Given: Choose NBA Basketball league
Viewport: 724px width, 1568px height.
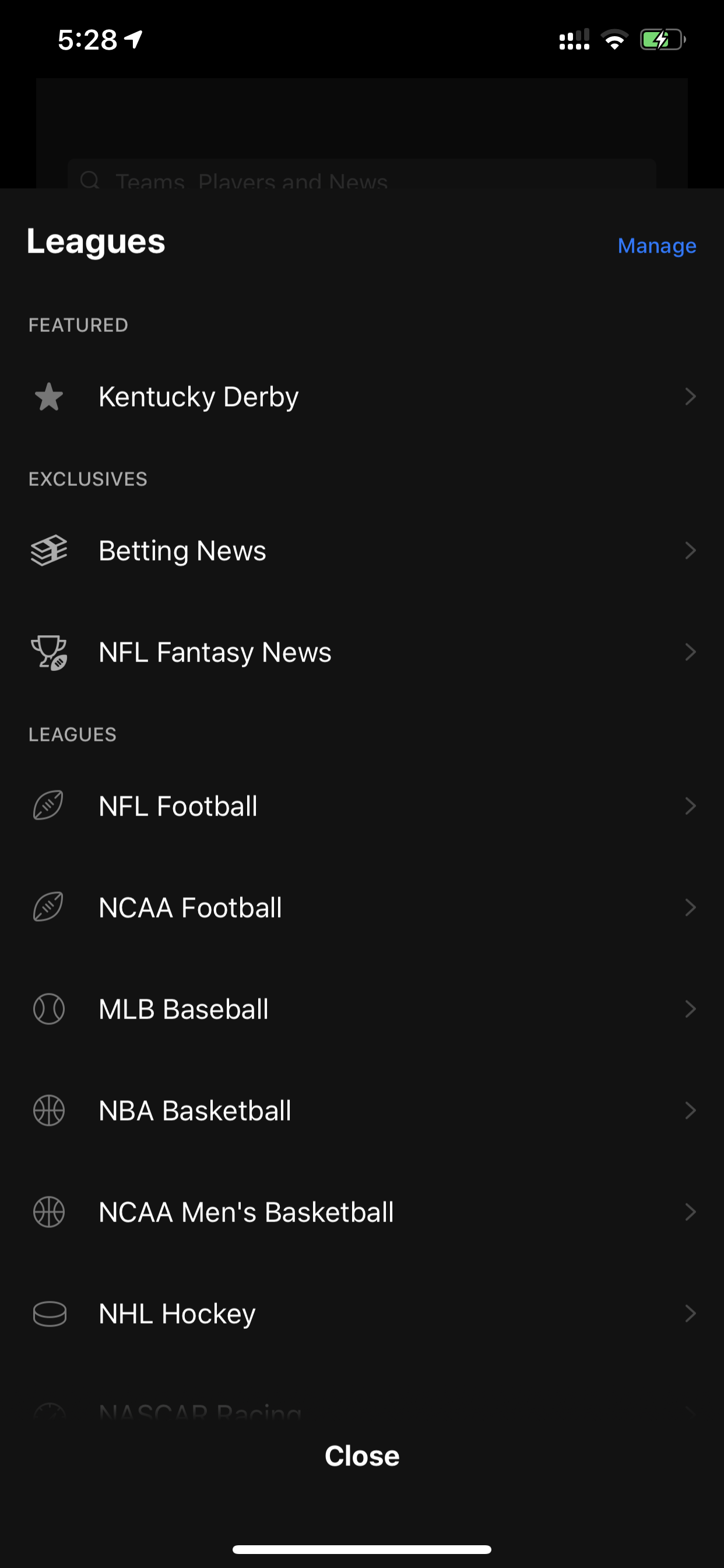Looking at the screenshot, I should [x=195, y=1111].
